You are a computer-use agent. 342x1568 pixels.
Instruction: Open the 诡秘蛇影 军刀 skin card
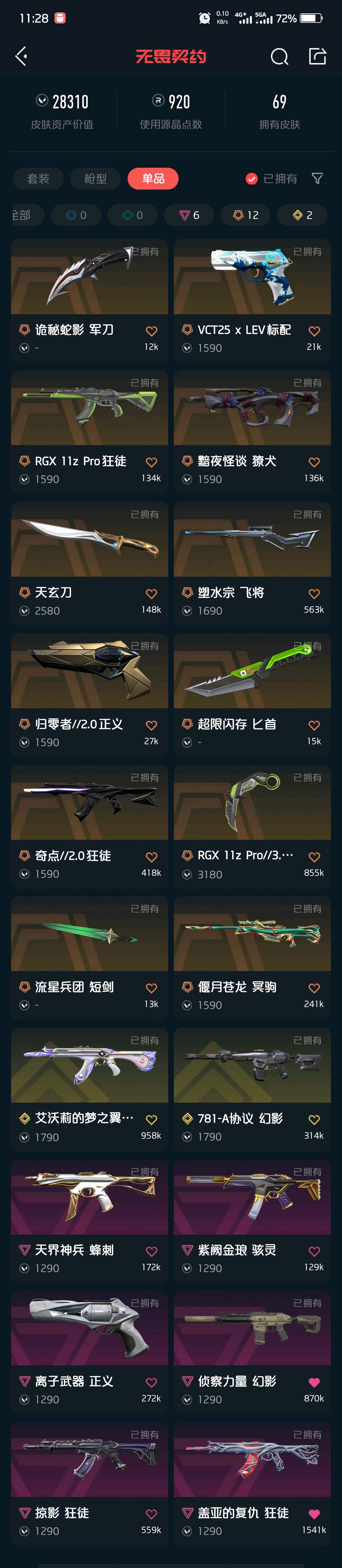click(x=89, y=300)
